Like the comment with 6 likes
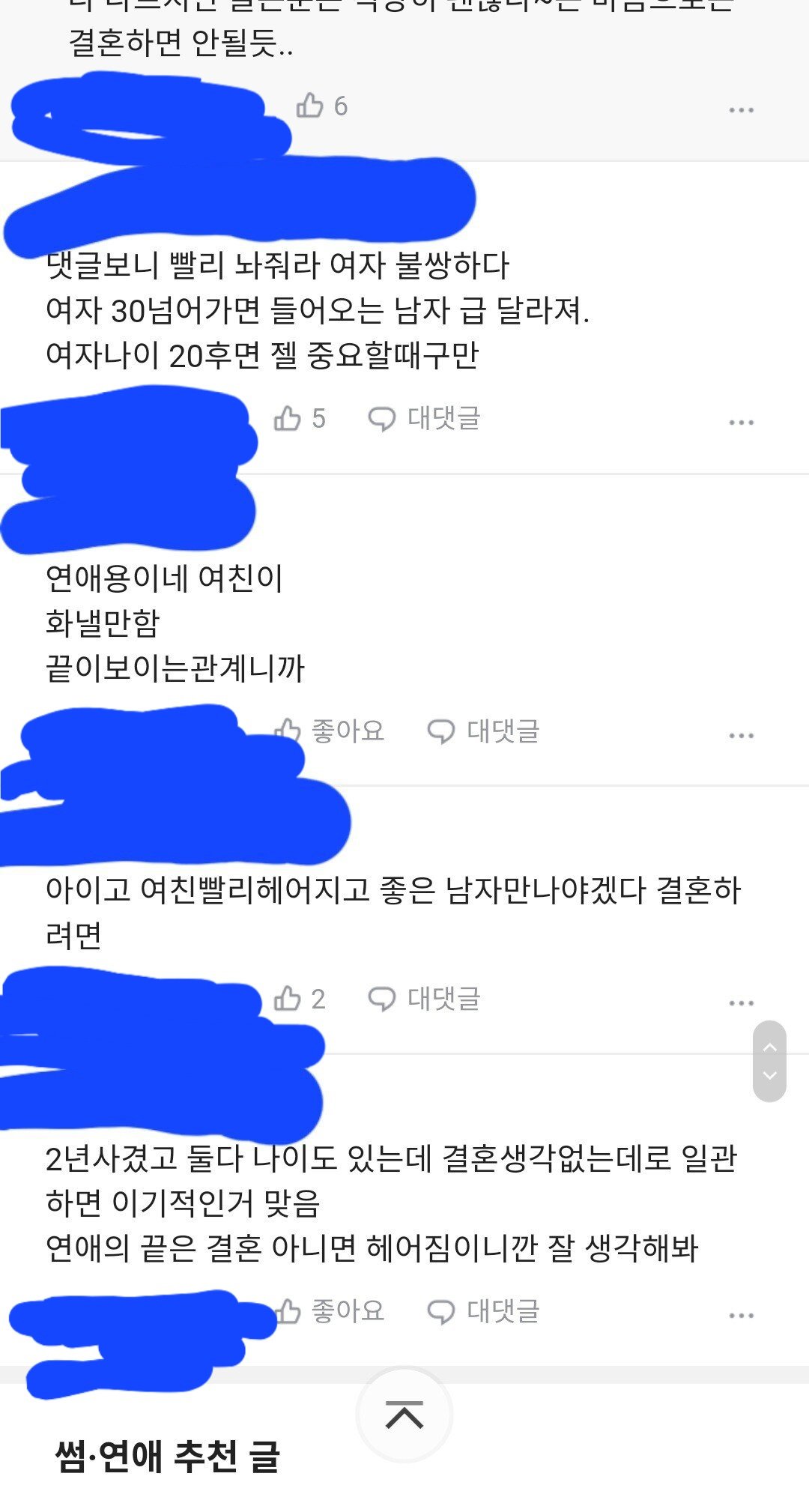Viewport: 809px width, 1512px height. tap(322, 106)
